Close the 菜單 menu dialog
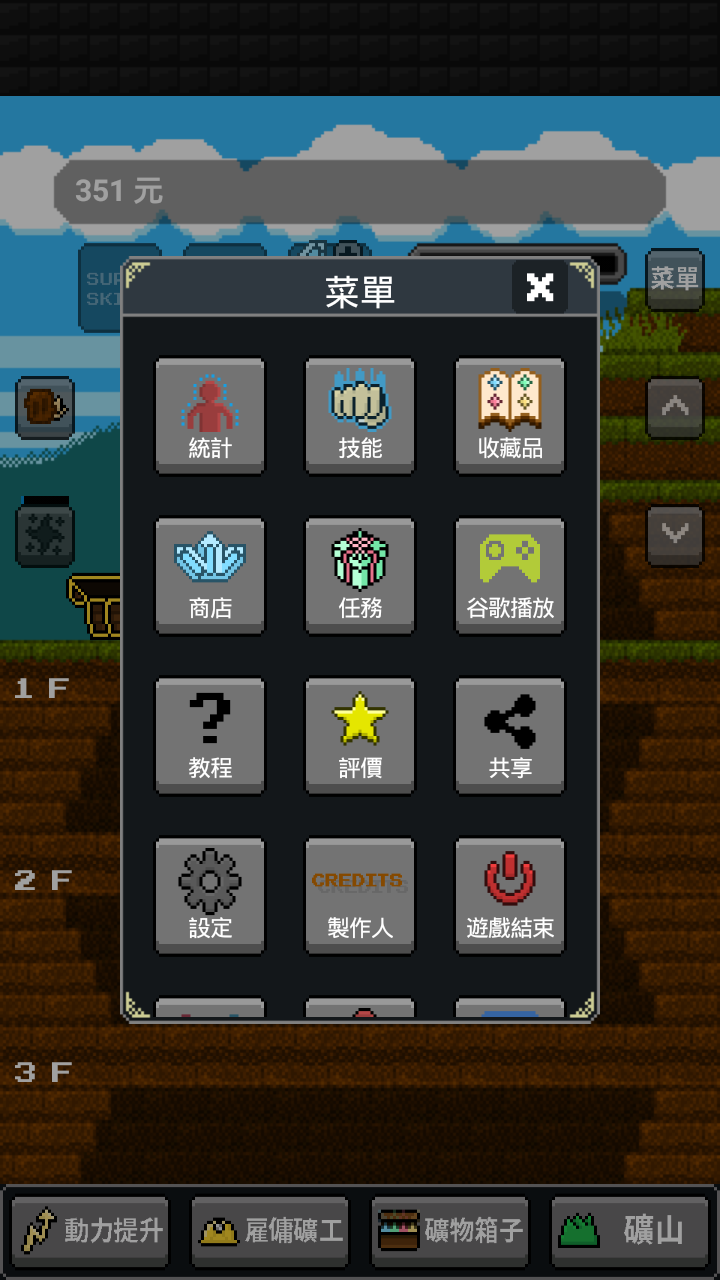Viewport: 720px width, 1280px height. click(x=540, y=288)
